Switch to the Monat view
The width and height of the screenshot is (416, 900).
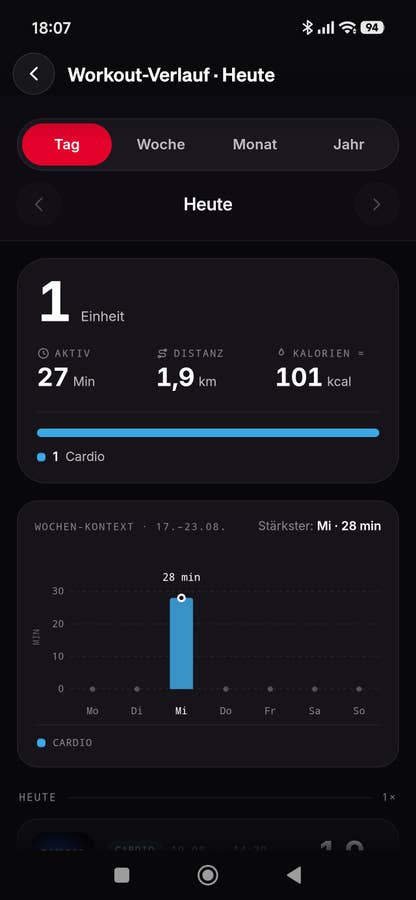[255, 145]
